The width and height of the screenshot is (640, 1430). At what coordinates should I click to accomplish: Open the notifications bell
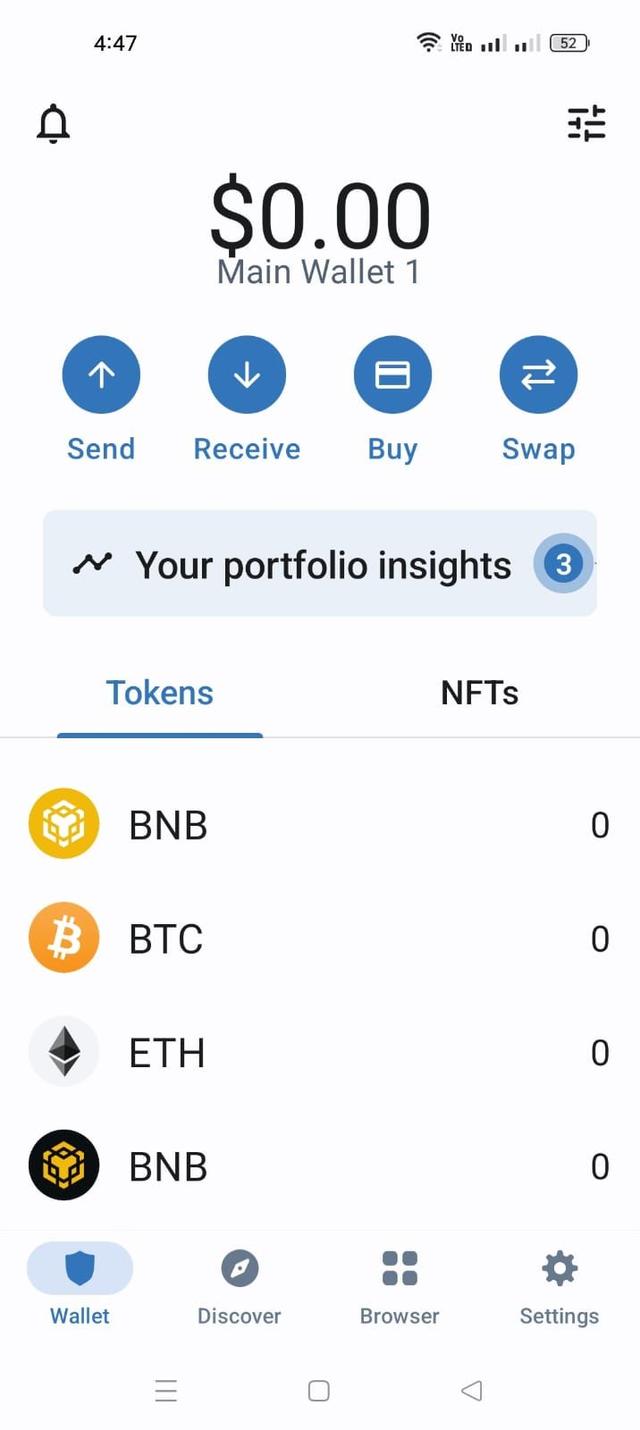click(x=53, y=124)
